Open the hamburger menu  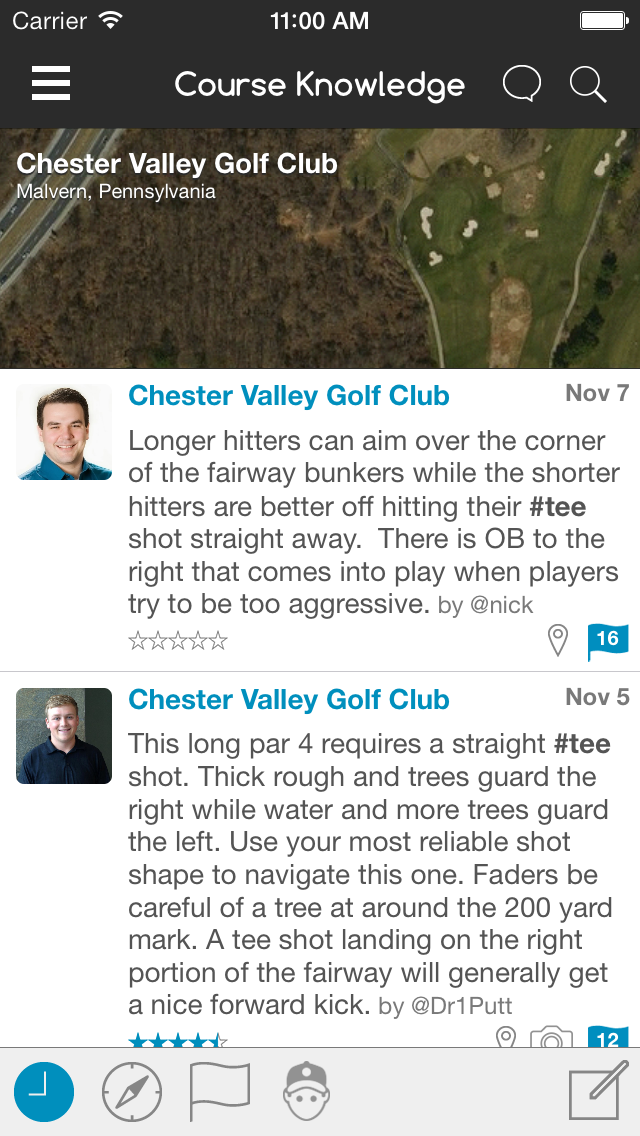click(x=51, y=84)
